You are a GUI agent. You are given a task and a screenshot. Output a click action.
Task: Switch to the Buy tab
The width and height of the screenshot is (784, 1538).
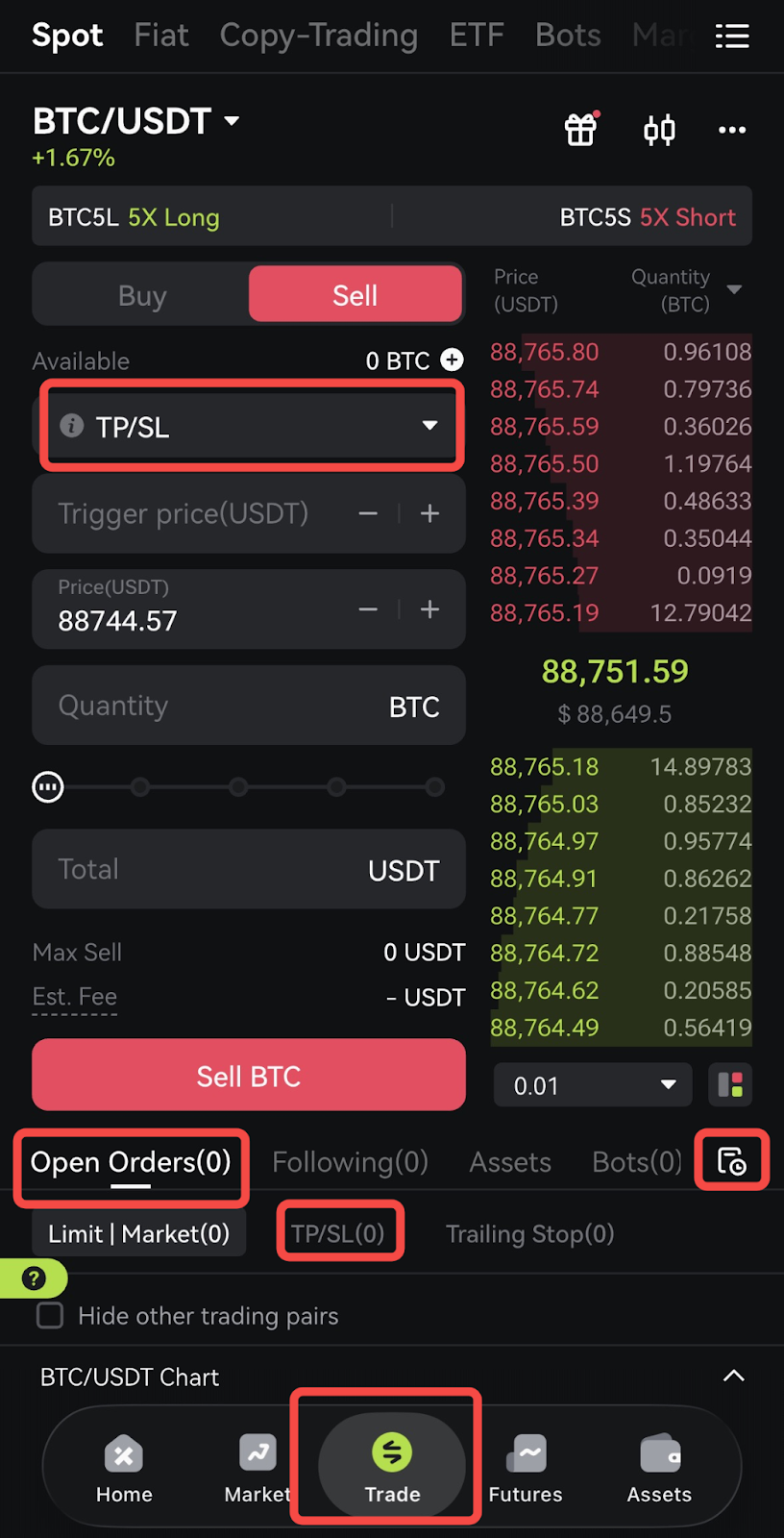142,295
